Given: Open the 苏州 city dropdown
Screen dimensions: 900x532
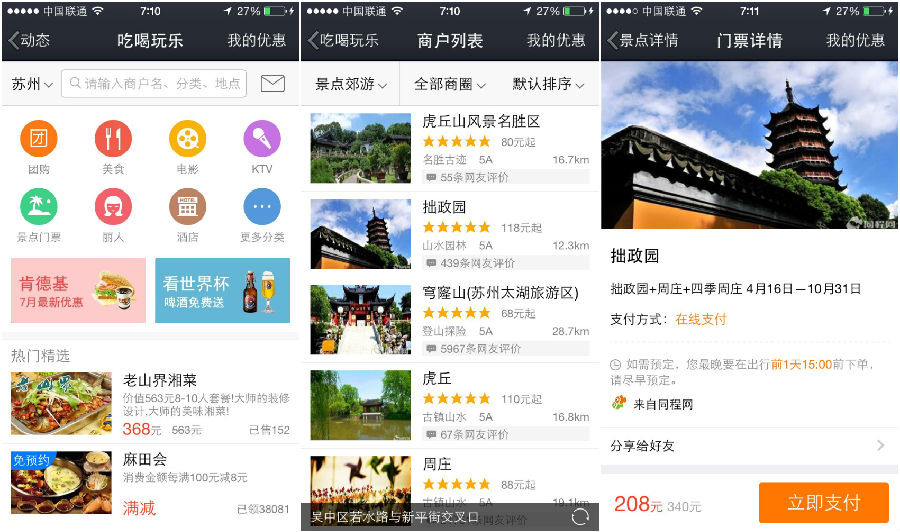Looking at the screenshot, I should [32, 84].
